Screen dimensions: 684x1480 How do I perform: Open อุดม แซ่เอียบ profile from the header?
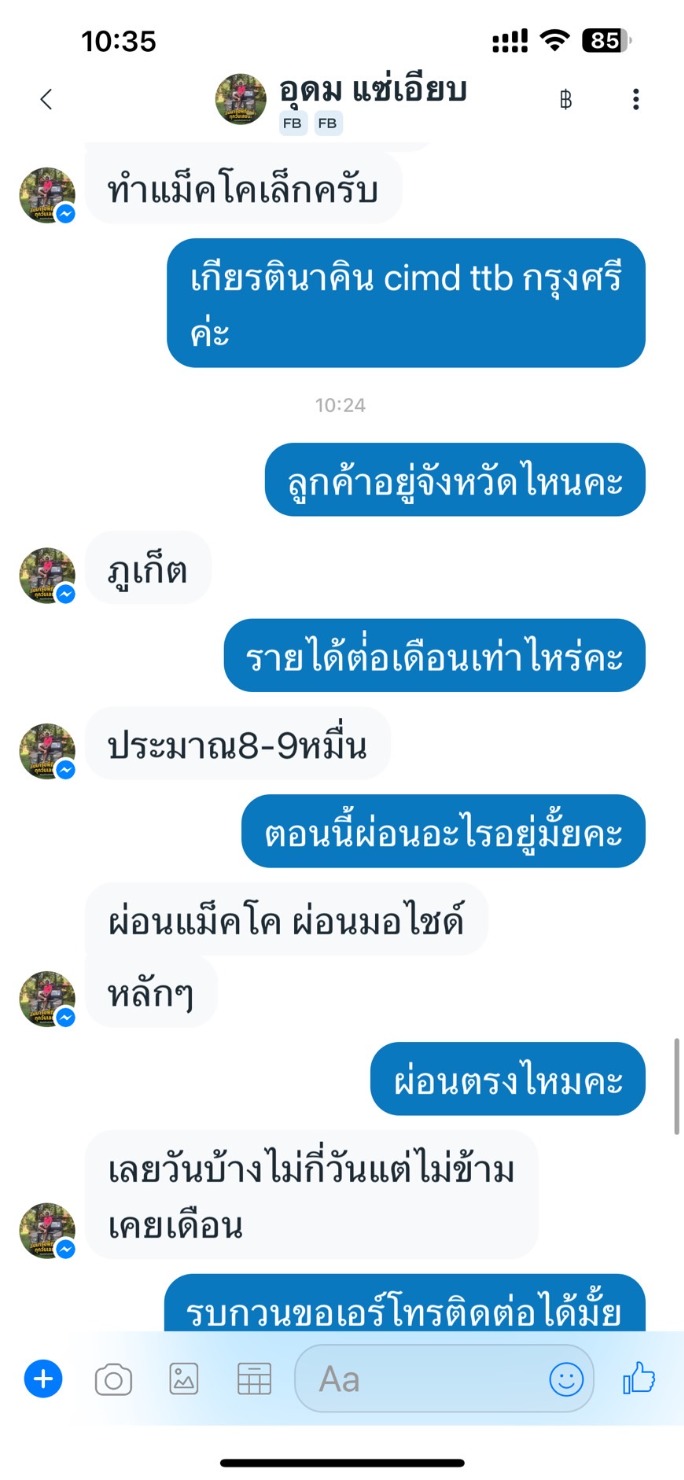click(x=341, y=100)
